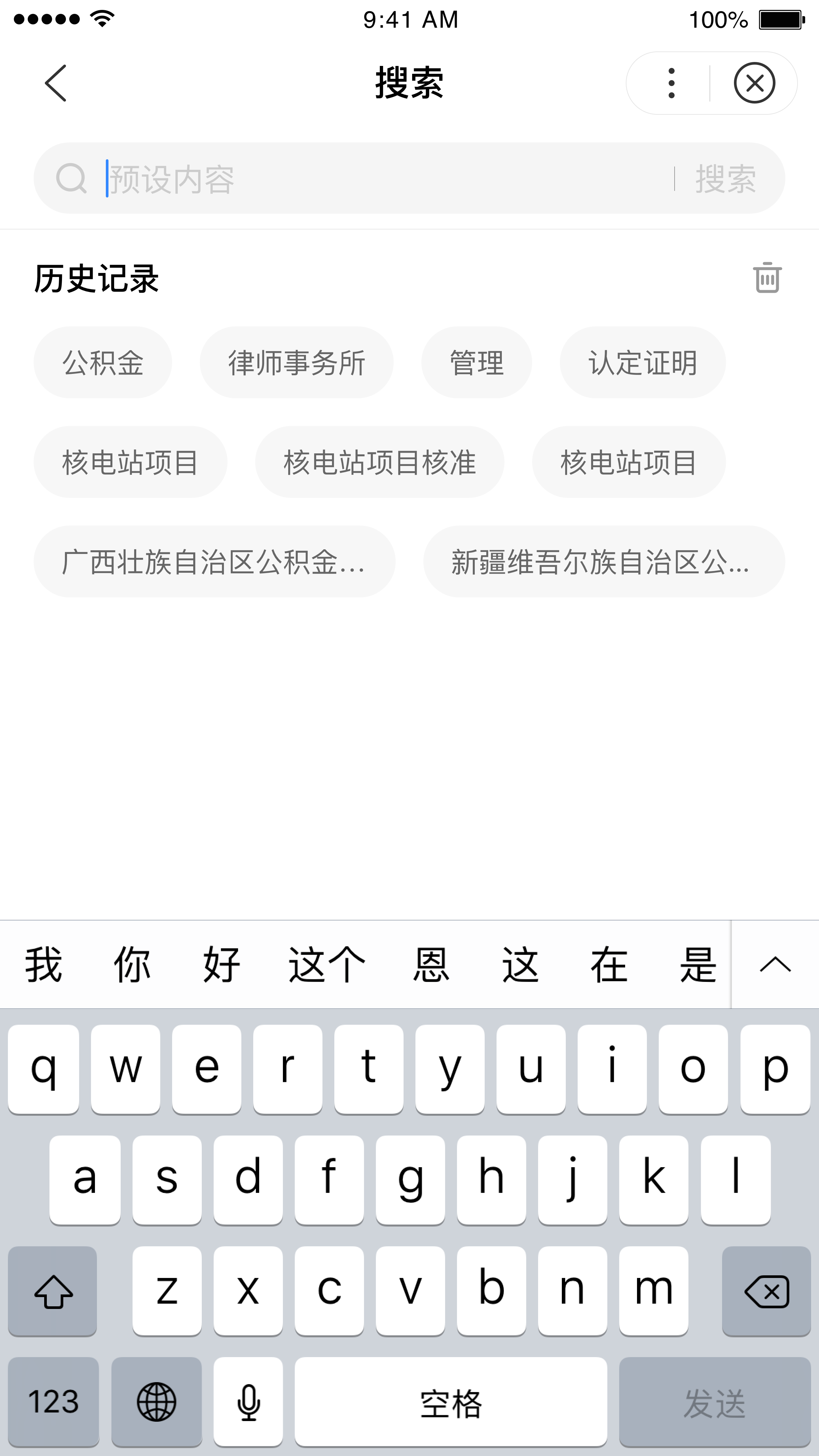Image resolution: width=819 pixels, height=1456 pixels.
Task: Close the mini program with the X button
Action: (754, 83)
